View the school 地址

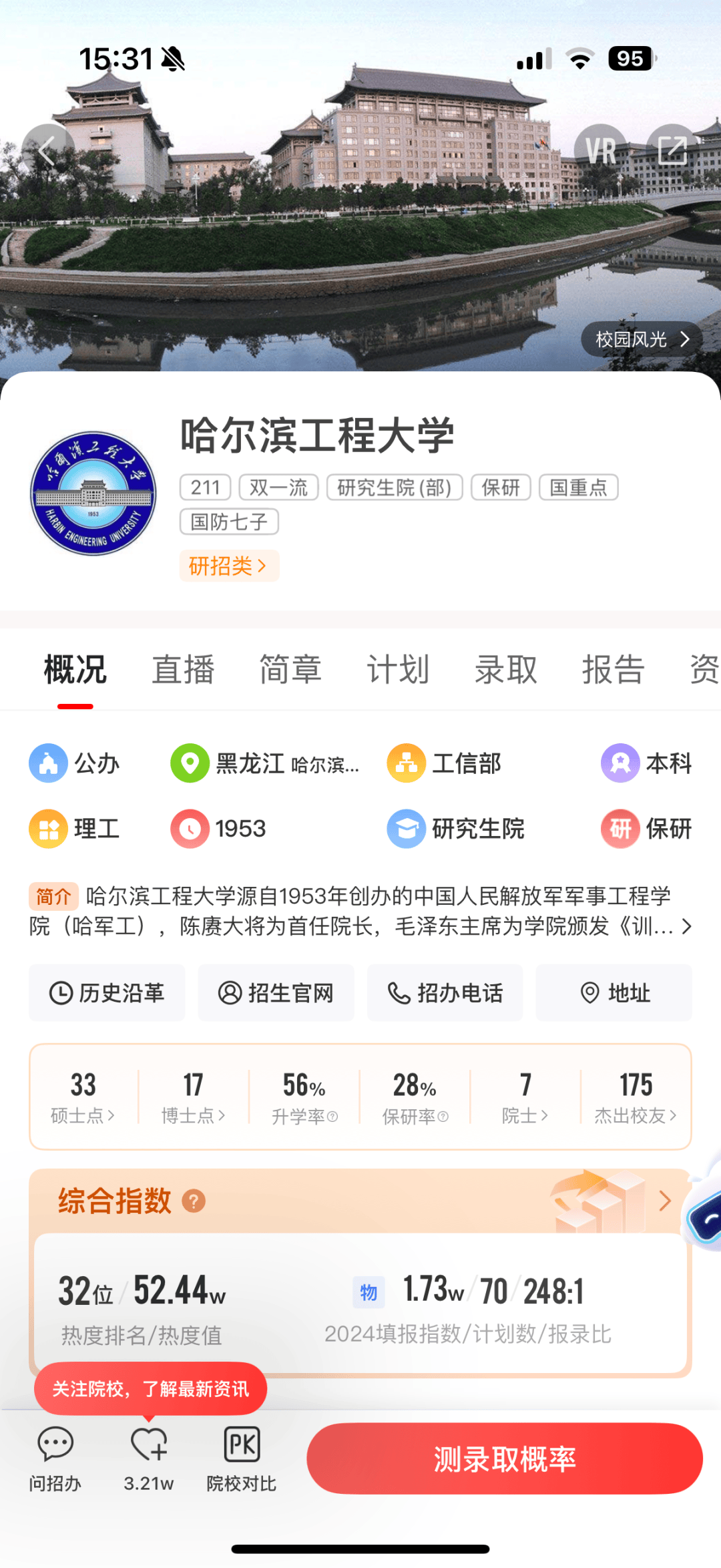coord(614,993)
